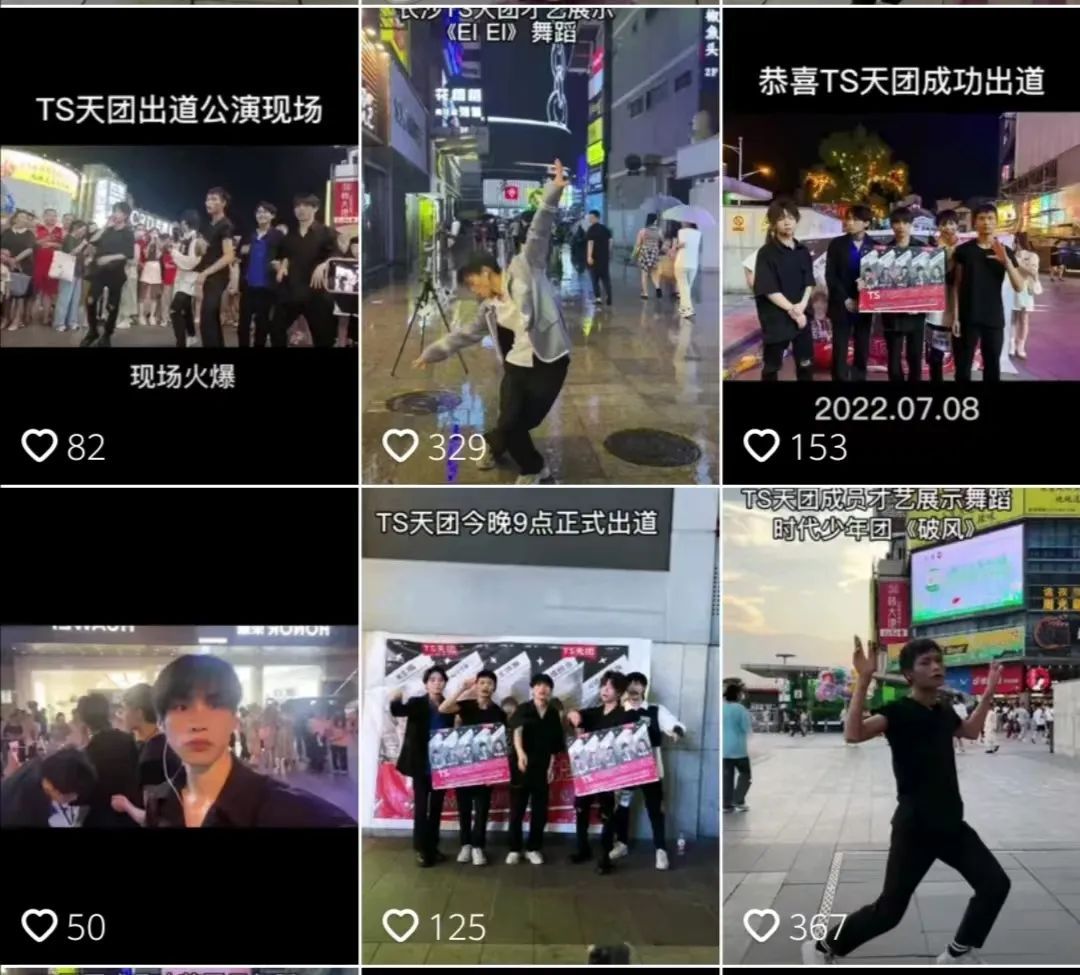This screenshot has height=975, width=1080.
Task: Open the video titled TS天团出道公演现场
Action: pyautogui.click(x=179, y=245)
